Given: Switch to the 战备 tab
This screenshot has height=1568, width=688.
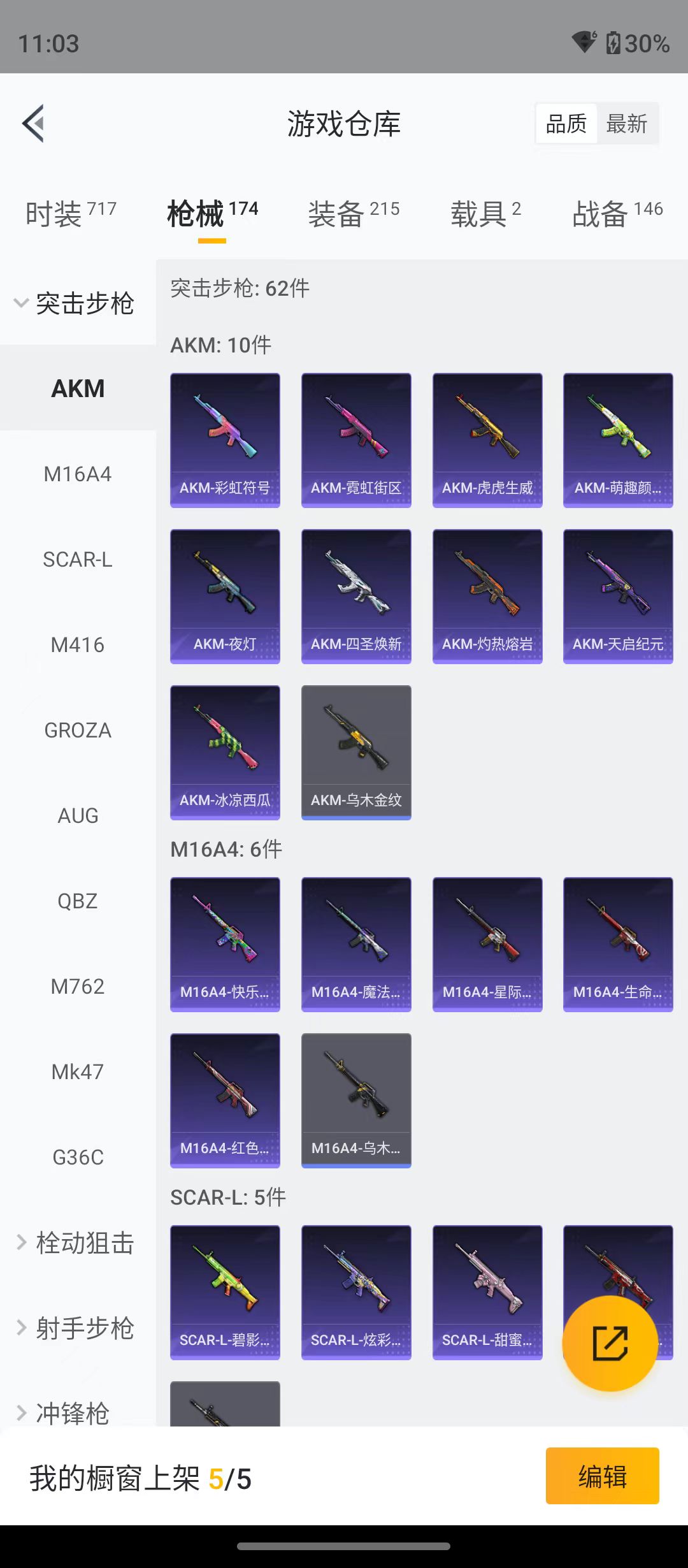Looking at the screenshot, I should [x=617, y=214].
